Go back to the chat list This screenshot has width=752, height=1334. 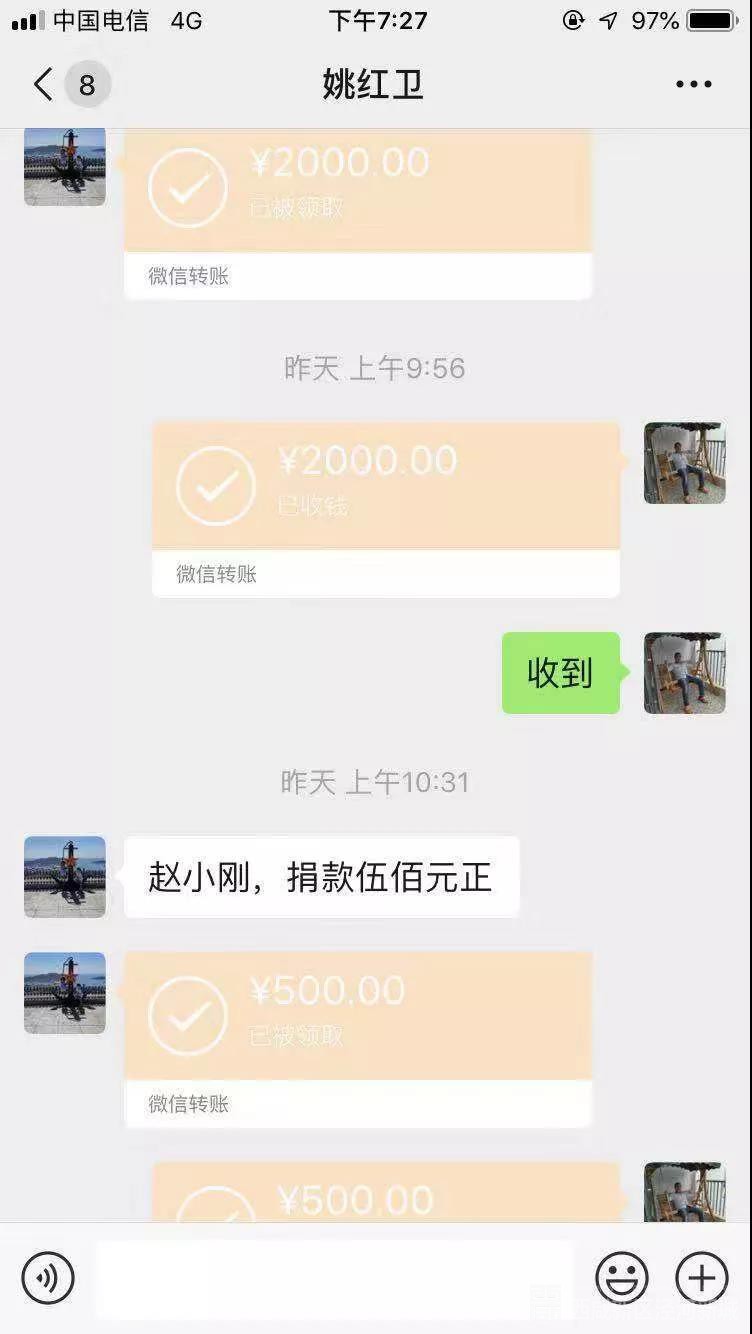pyautogui.click(x=44, y=85)
